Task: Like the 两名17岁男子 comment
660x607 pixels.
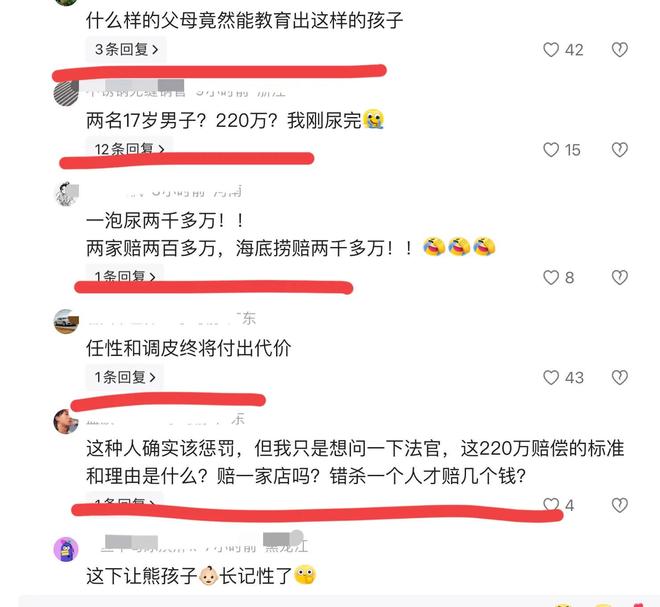Action: click(550, 150)
